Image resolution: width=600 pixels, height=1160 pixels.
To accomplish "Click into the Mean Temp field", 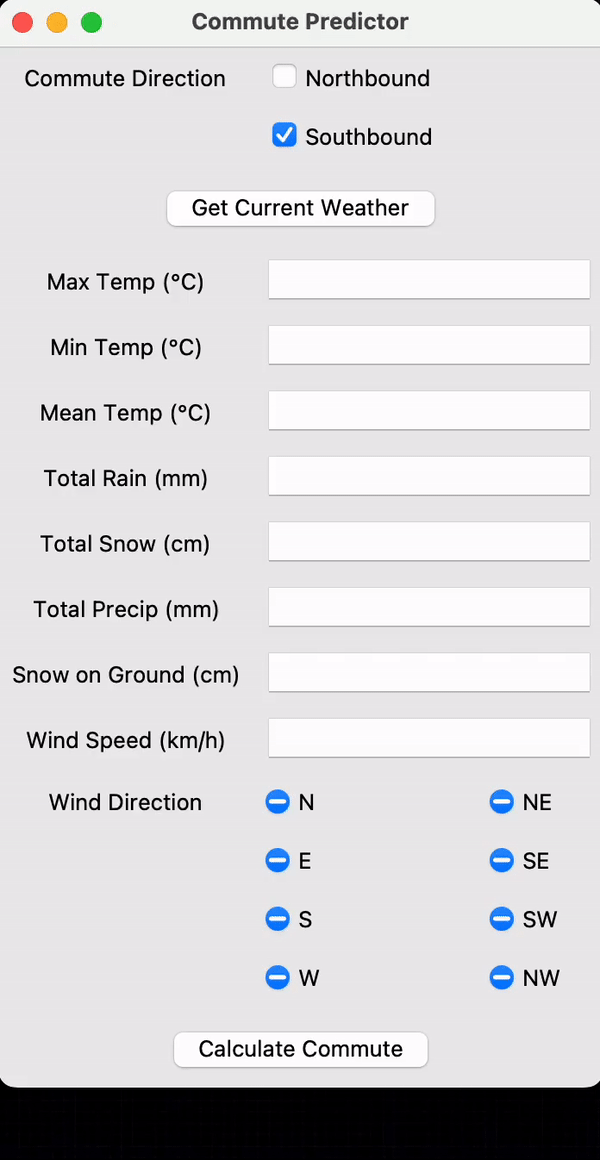I will click(429, 411).
